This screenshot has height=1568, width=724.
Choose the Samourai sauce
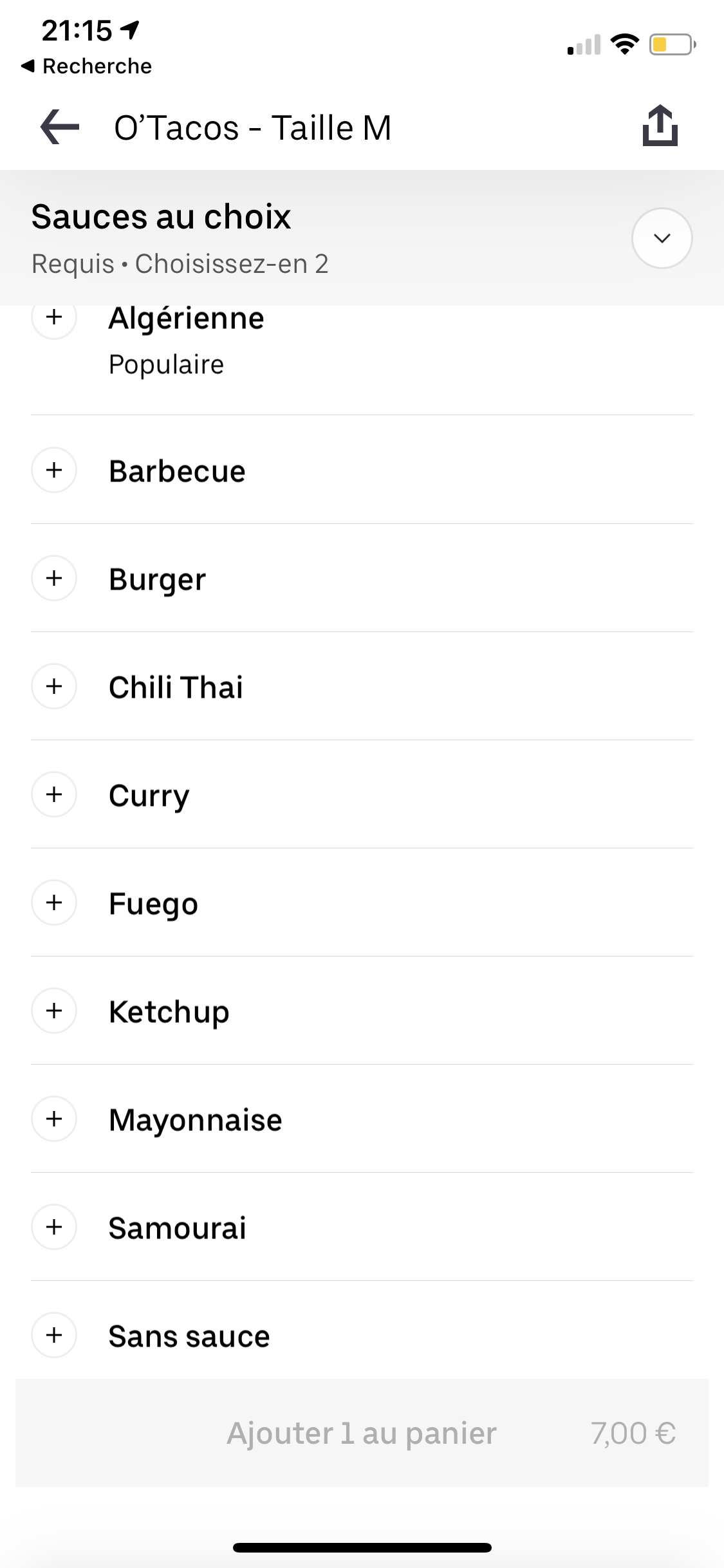coord(55,1227)
